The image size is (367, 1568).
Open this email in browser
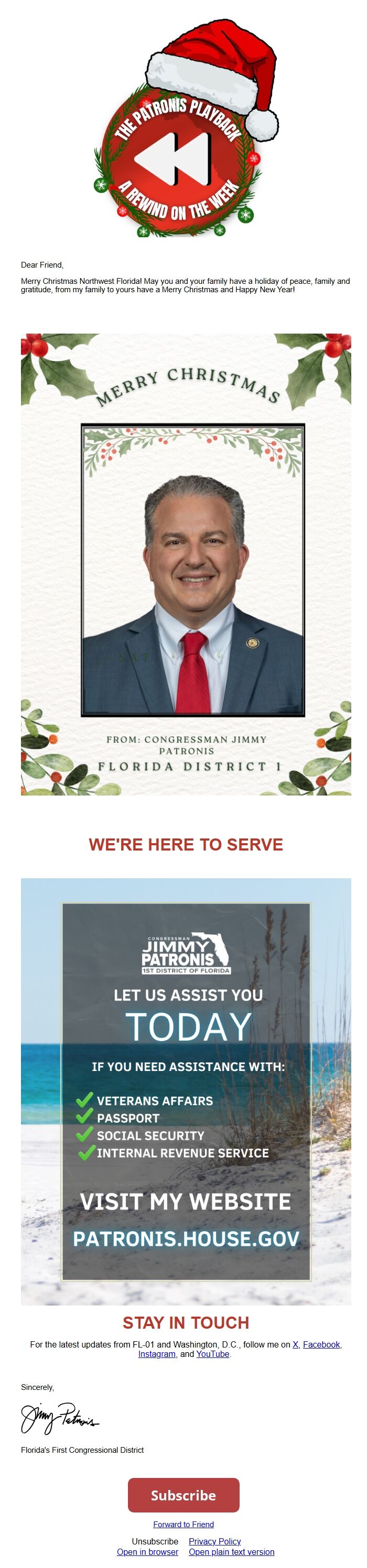147,1552
